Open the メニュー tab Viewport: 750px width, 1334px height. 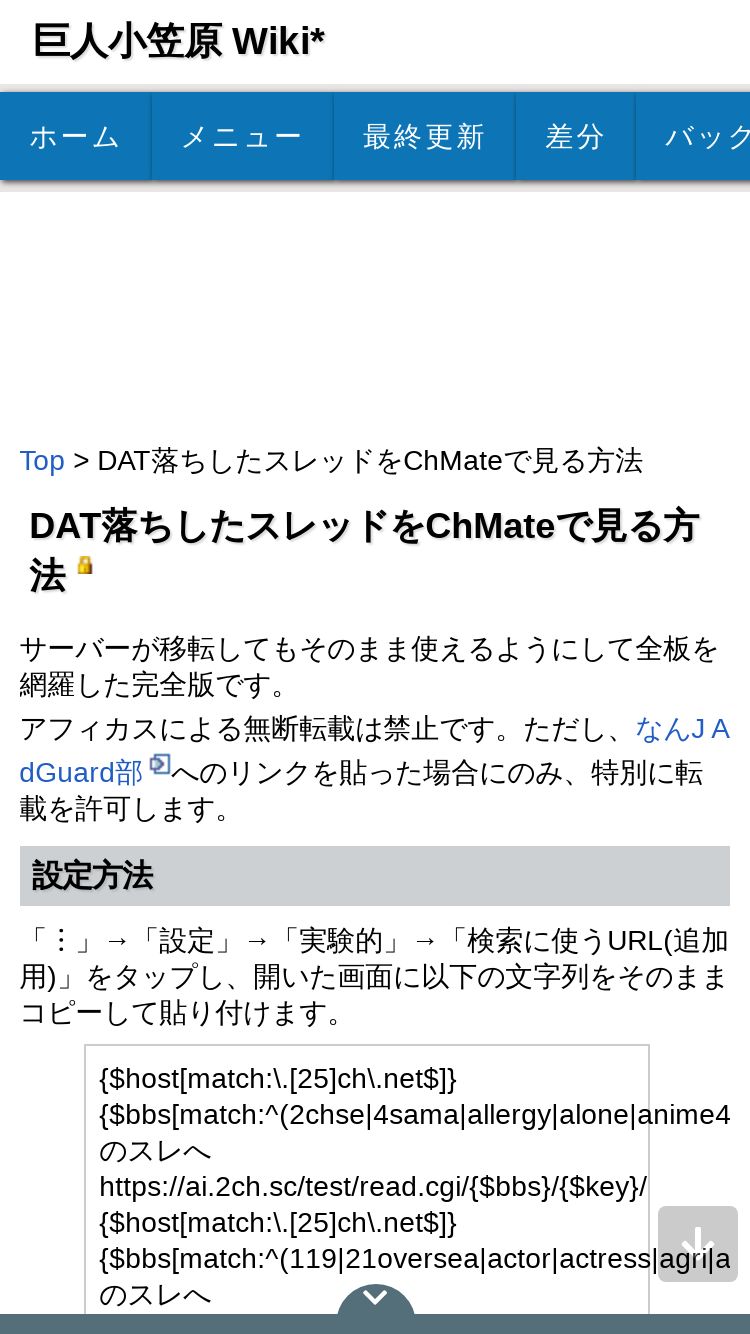pyautogui.click(x=242, y=137)
